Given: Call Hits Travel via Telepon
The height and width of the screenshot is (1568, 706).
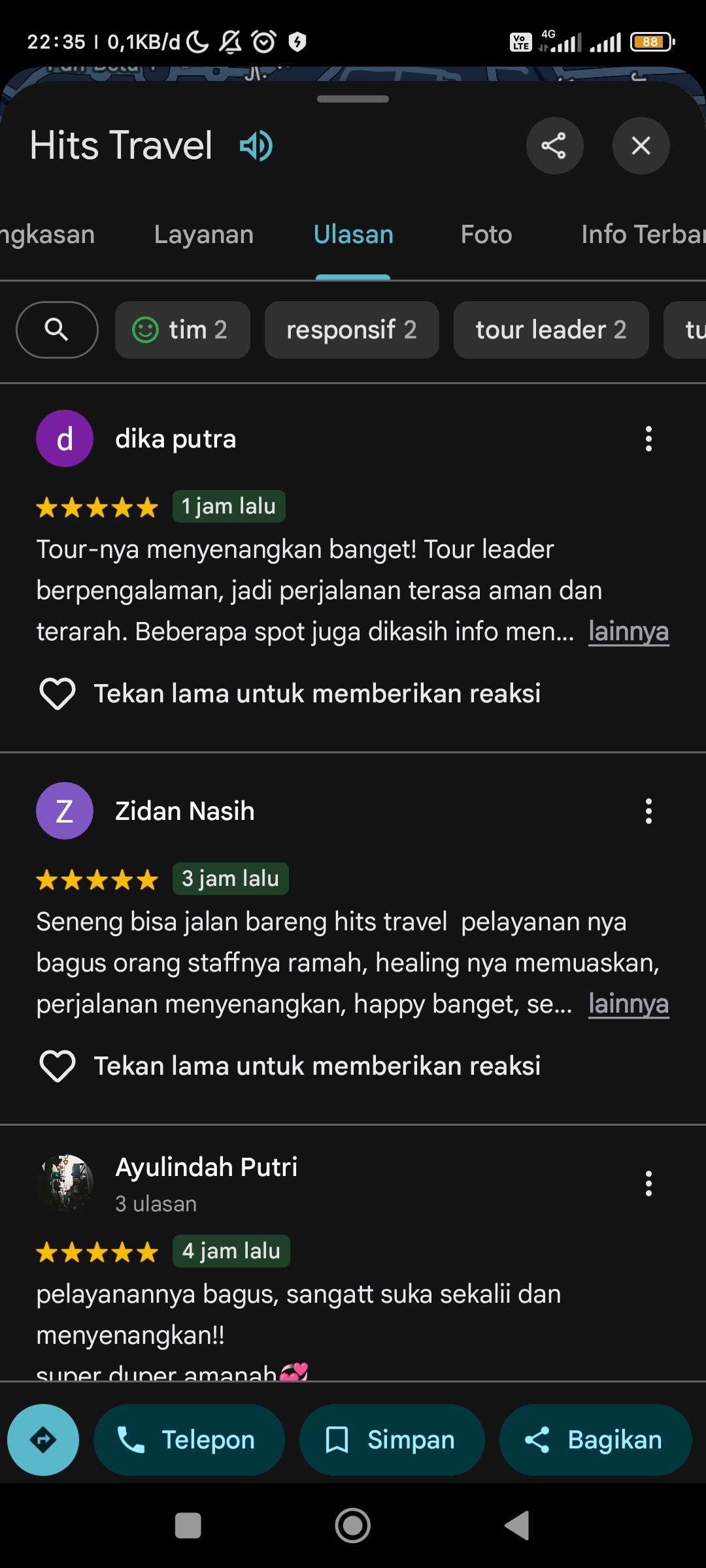Looking at the screenshot, I should click(x=189, y=1440).
